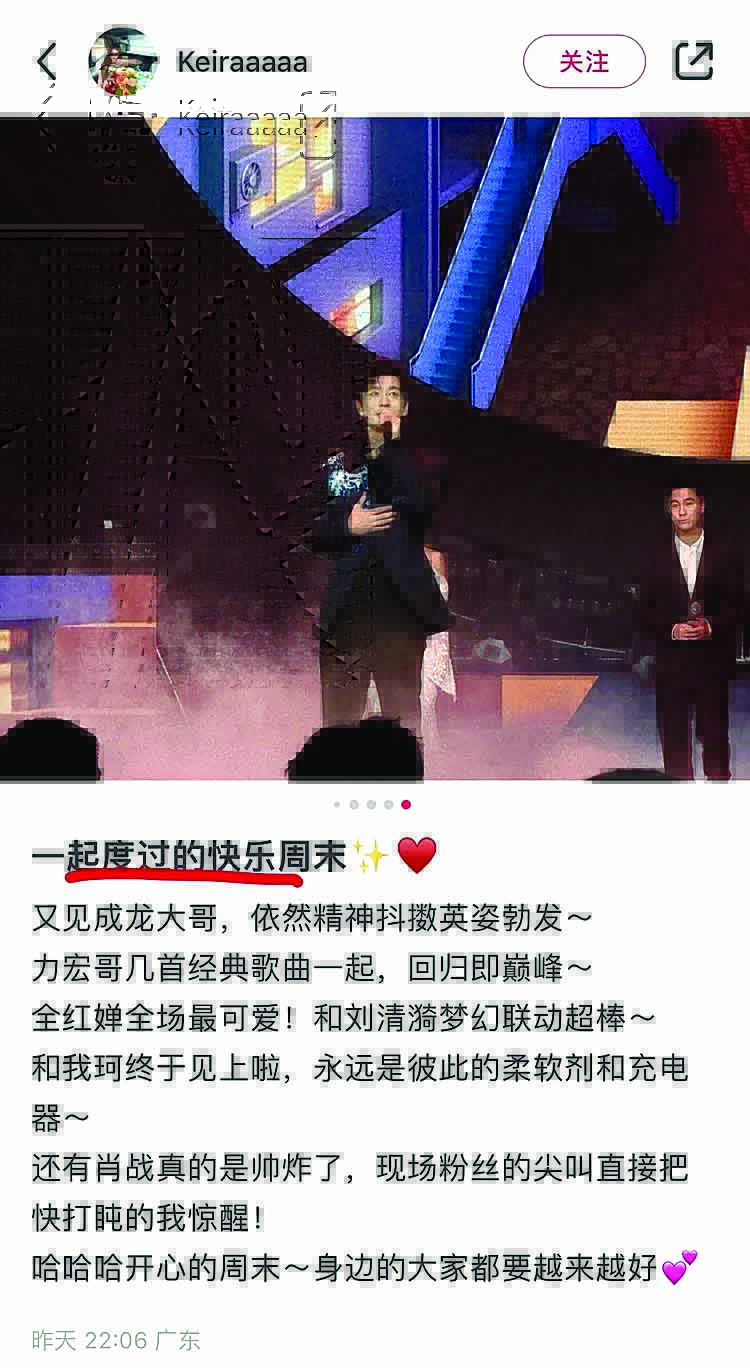This screenshot has width=750, height=1368.
Task: Share this post via the share icon
Action: pos(693,61)
